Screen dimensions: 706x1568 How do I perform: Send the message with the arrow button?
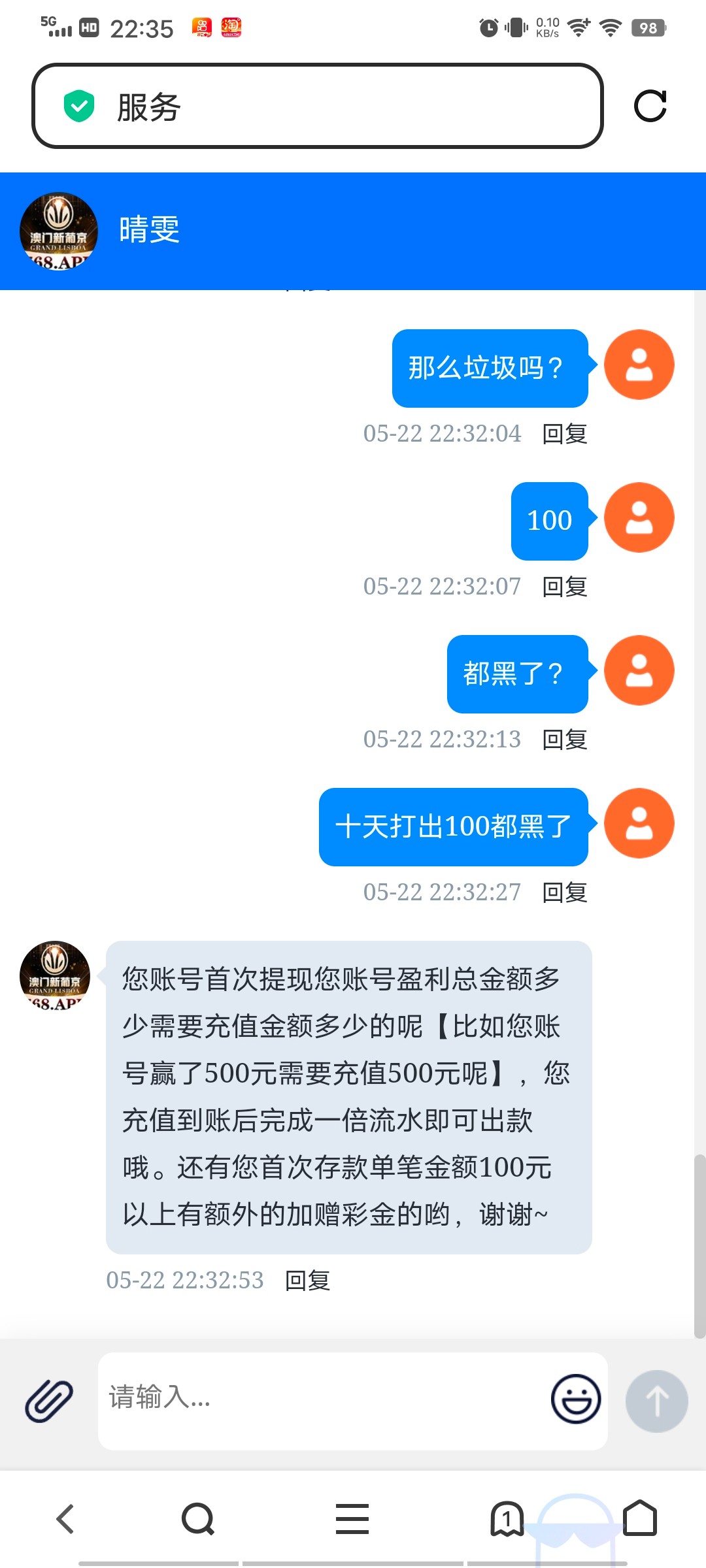[x=656, y=1401]
